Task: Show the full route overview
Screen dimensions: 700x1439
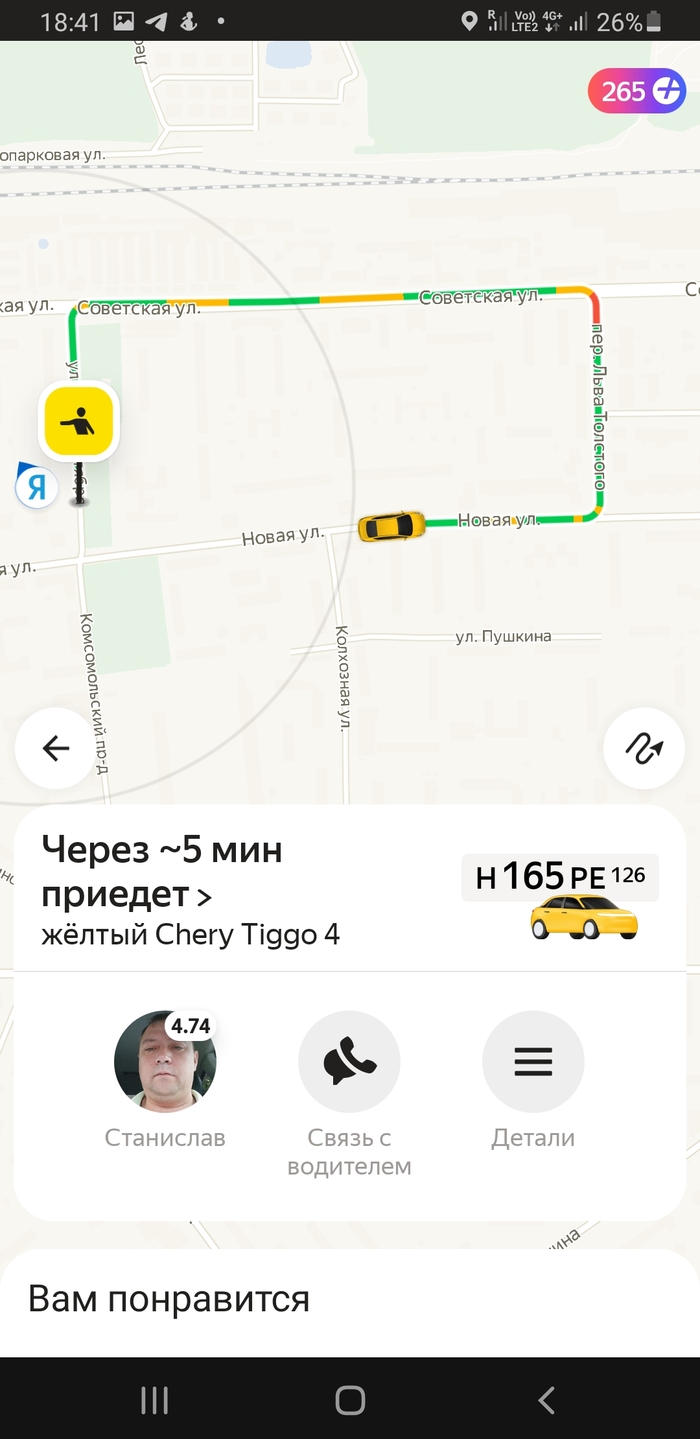Action: 644,748
